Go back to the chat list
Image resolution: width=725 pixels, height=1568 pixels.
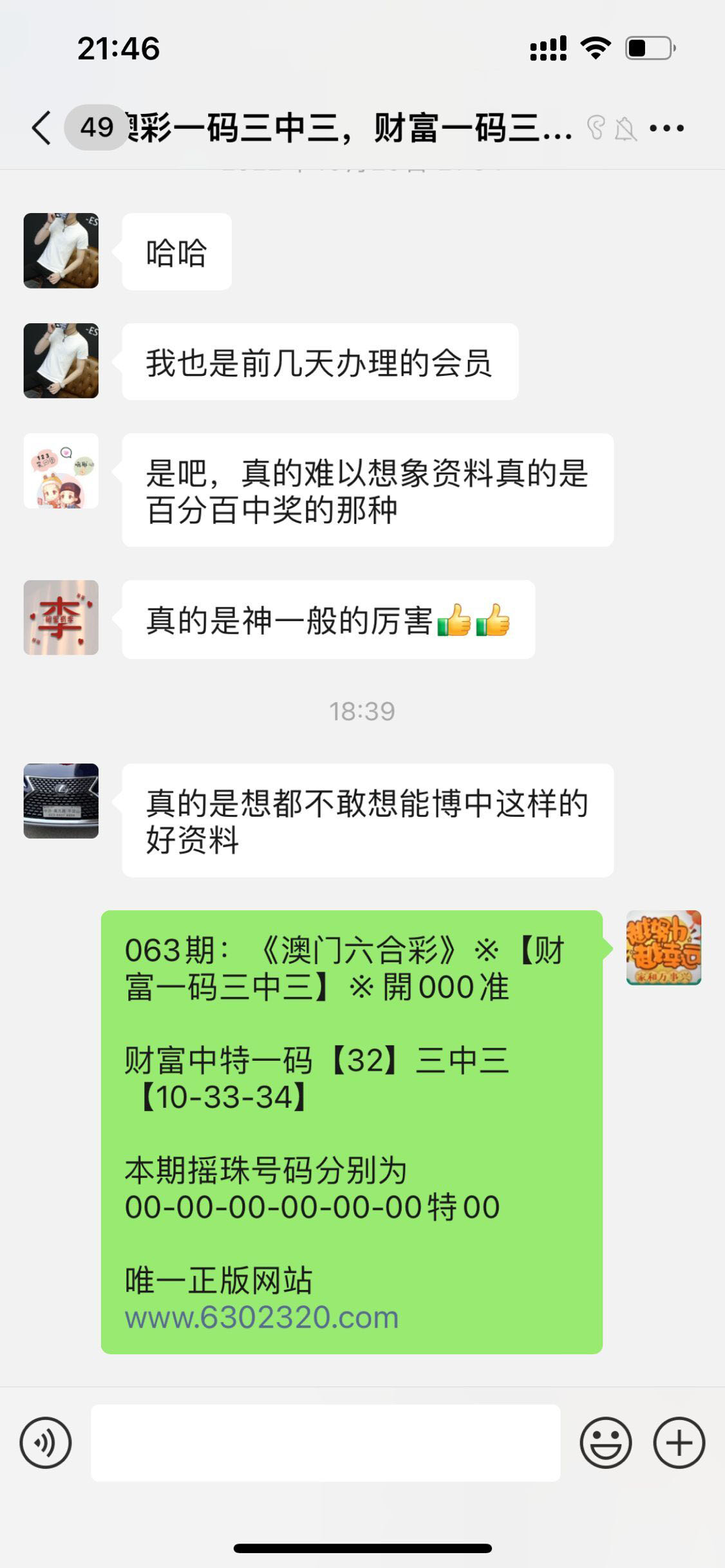(42, 127)
